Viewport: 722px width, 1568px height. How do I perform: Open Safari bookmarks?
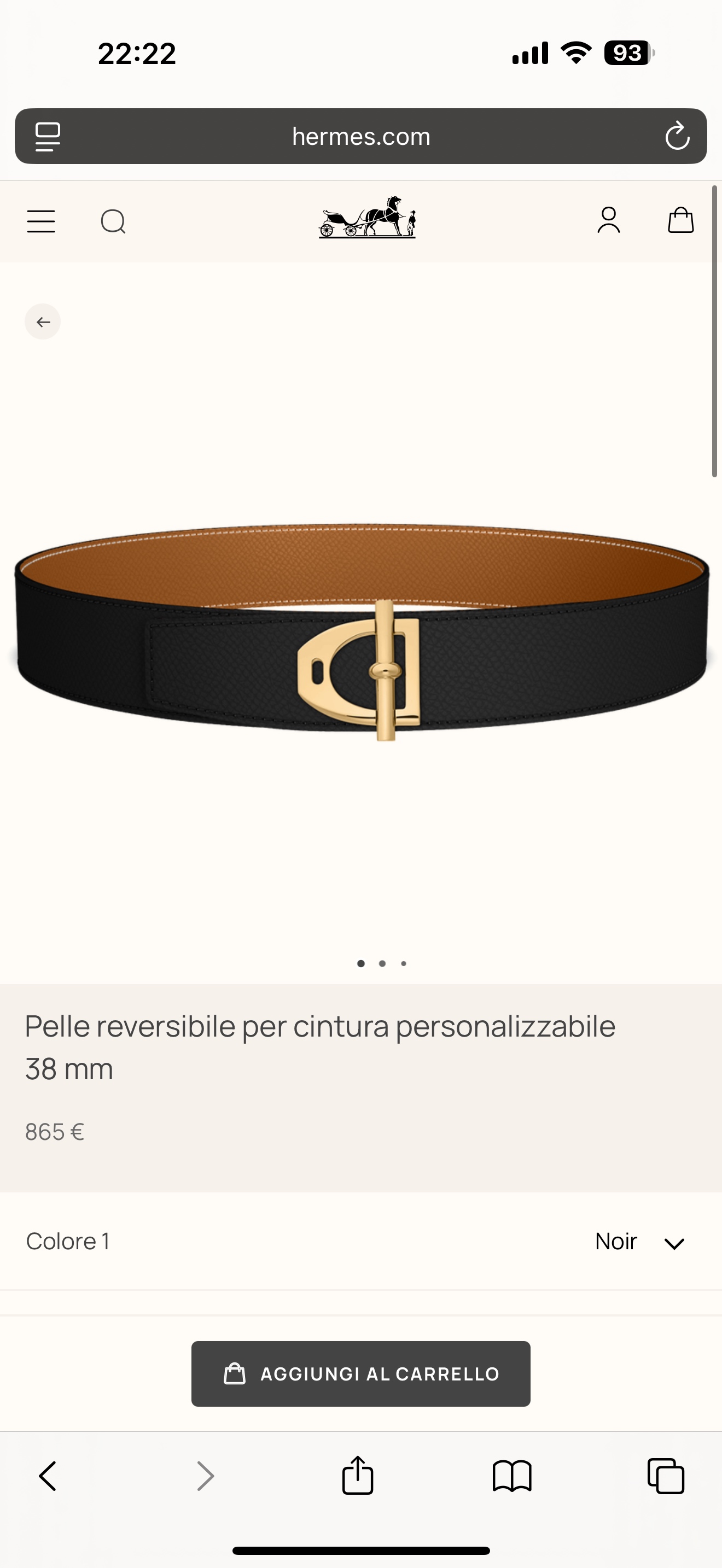point(512,1476)
